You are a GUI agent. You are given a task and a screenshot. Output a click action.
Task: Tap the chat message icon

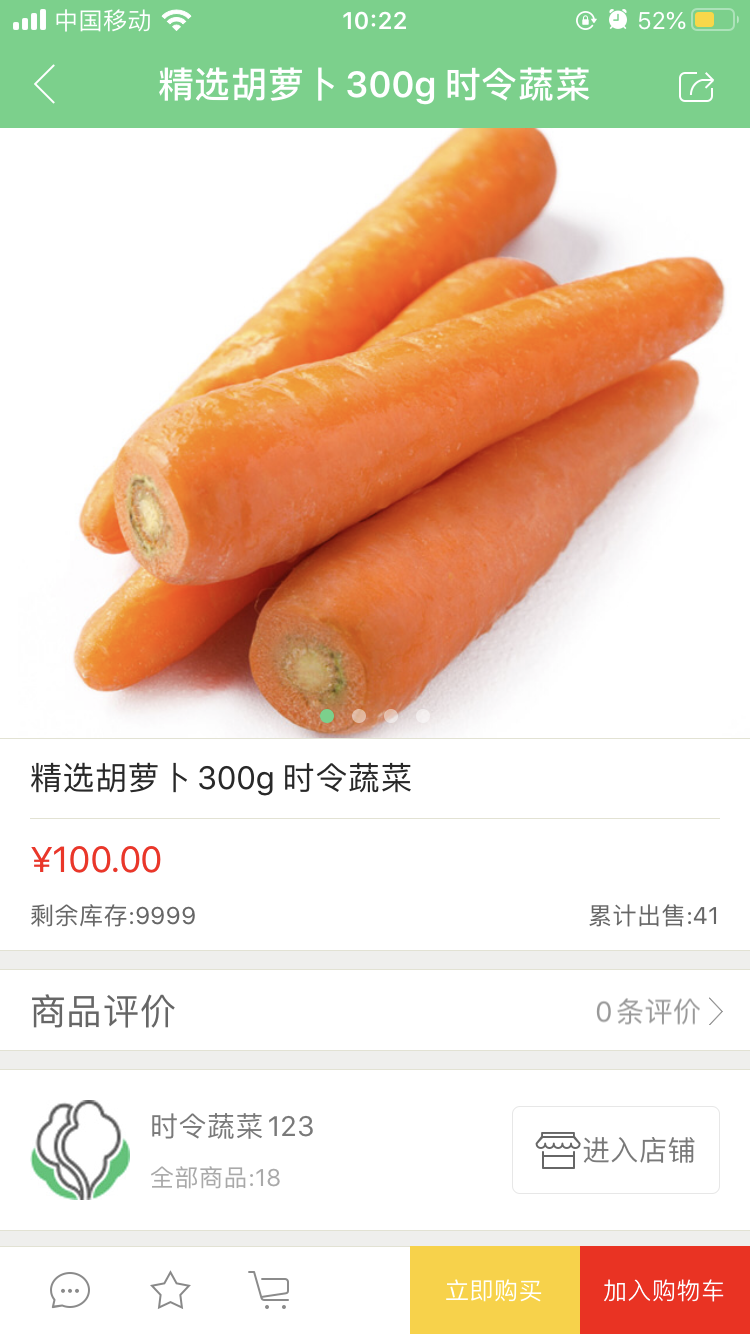coord(69,1289)
